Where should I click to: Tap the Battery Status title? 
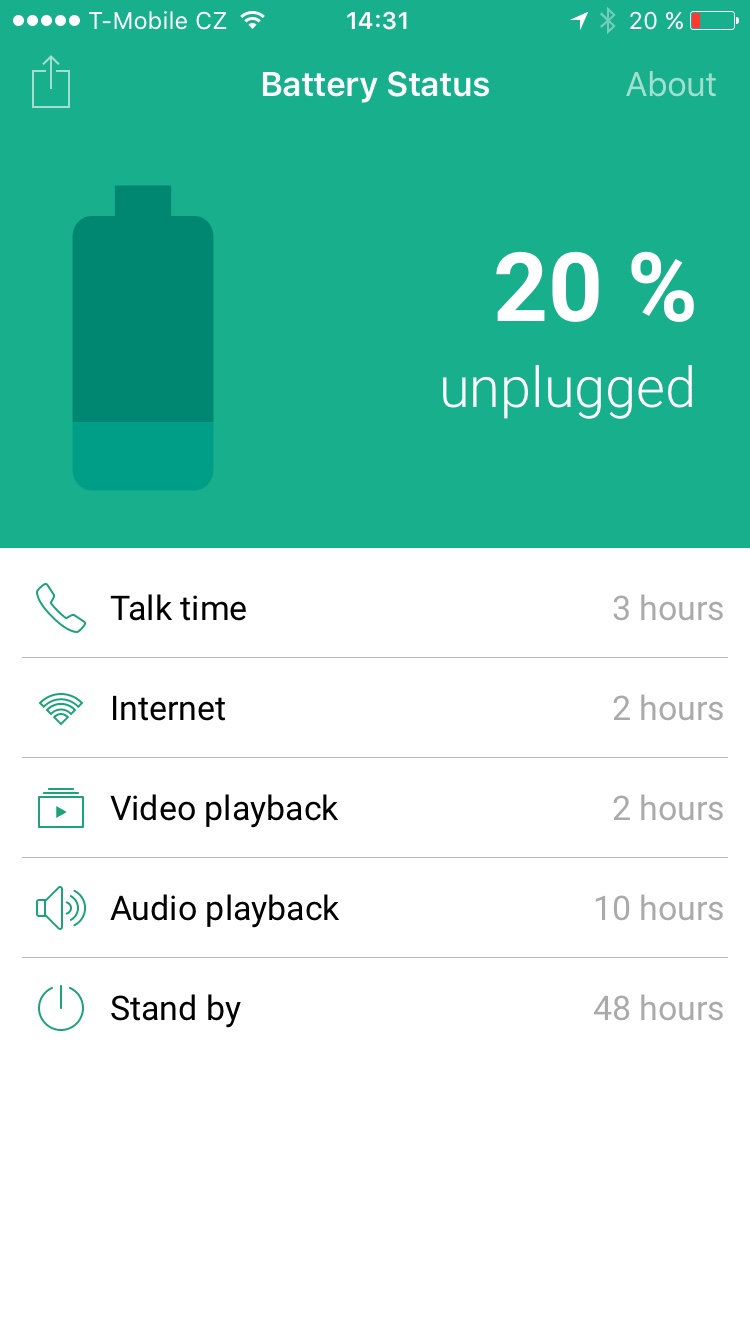pyautogui.click(x=375, y=84)
